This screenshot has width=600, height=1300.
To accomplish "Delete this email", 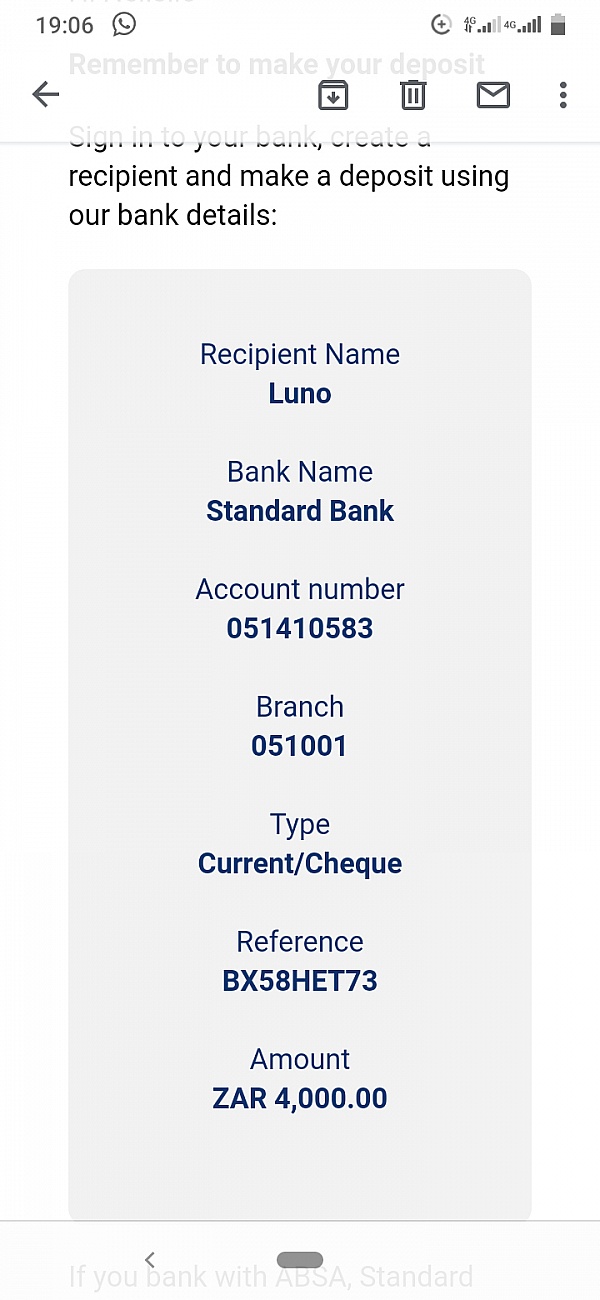I will 413,95.
